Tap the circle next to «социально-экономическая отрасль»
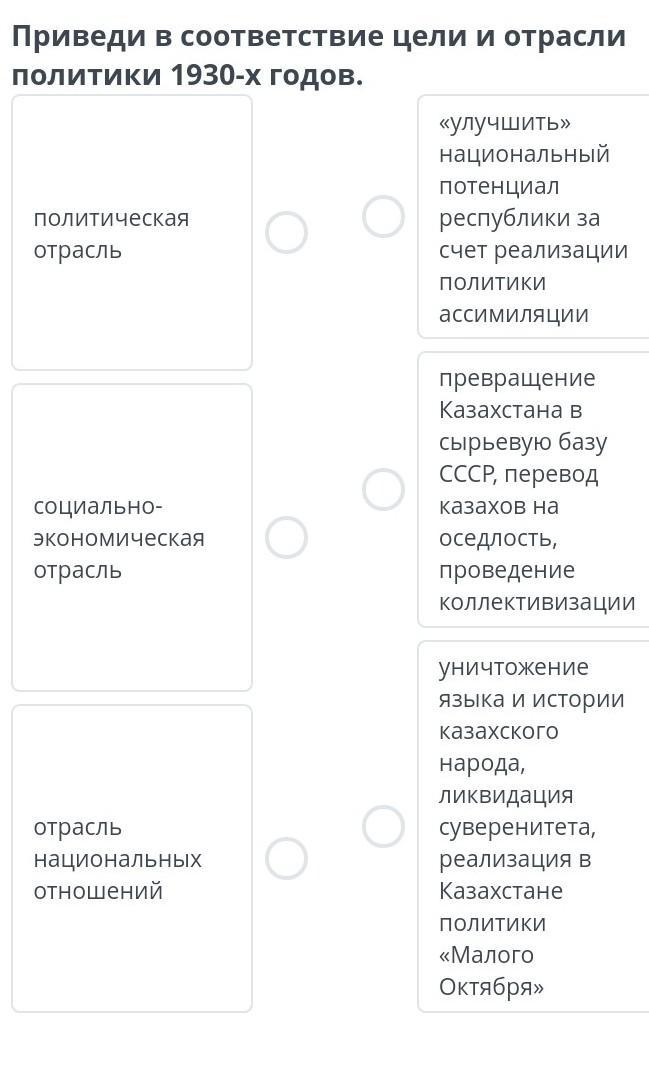649x1070 pixels. [x=287, y=538]
